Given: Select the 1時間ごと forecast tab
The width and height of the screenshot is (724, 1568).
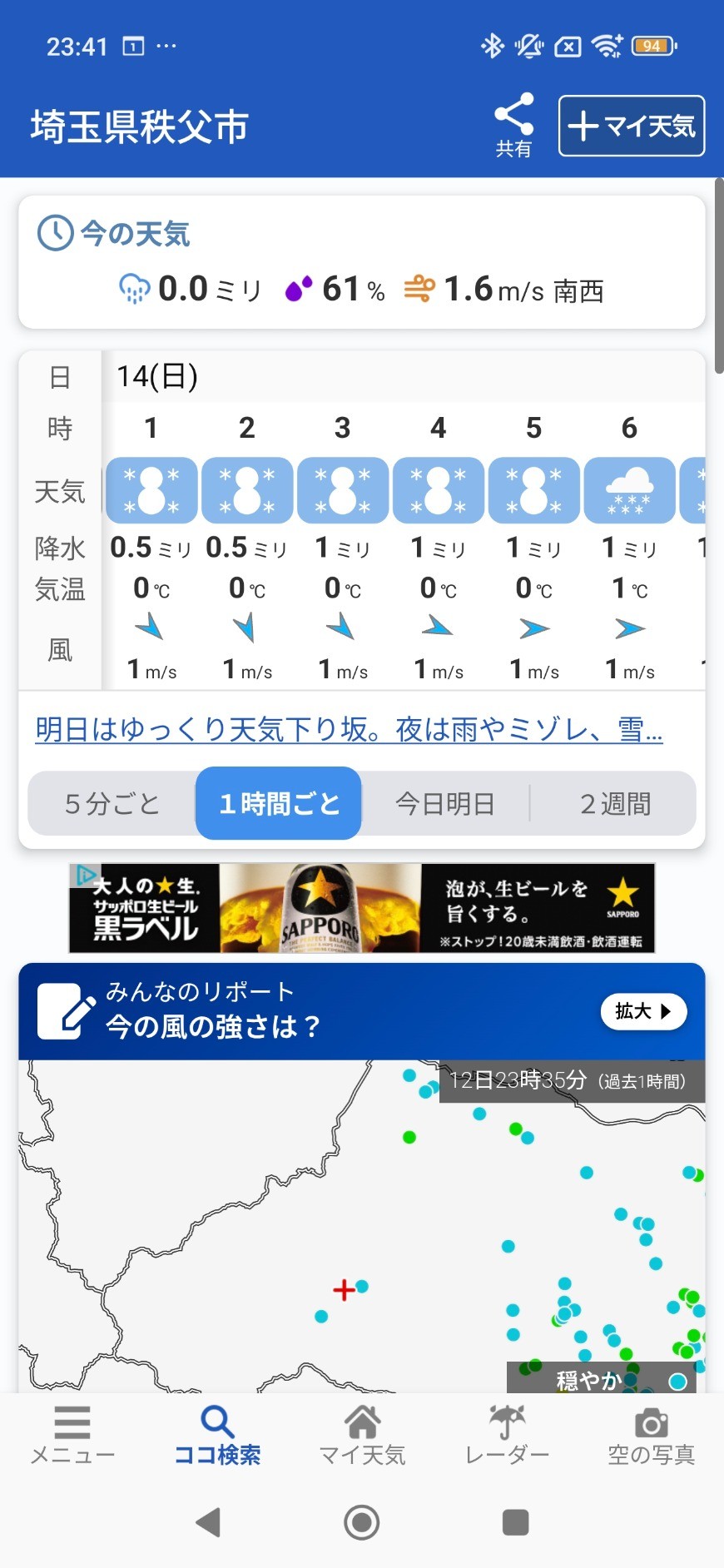Looking at the screenshot, I should click(x=279, y=803).
